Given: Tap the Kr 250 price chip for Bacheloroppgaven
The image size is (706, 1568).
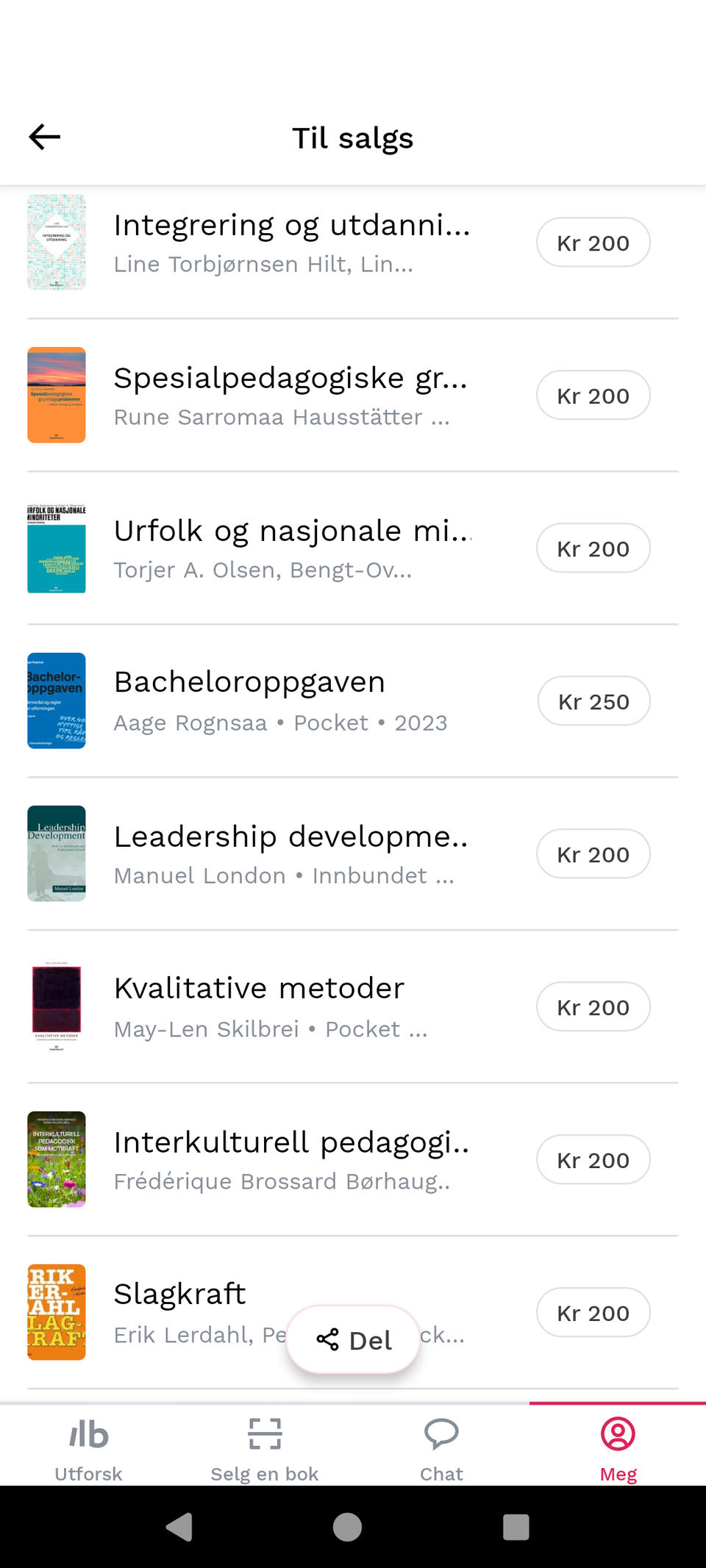Looking at the screenshot, I should click(593, 701).
